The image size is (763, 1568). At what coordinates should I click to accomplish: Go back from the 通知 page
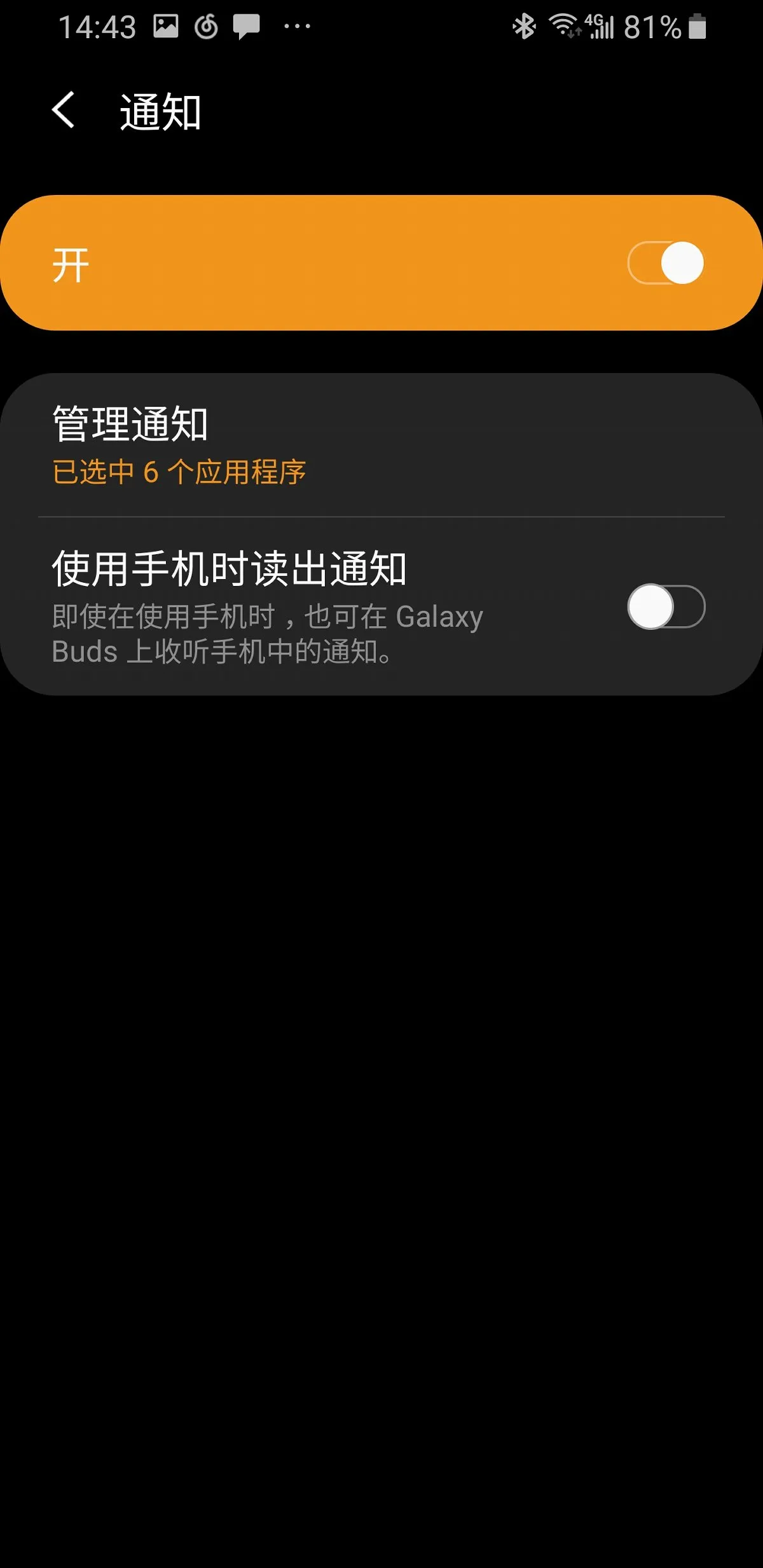pos(63,111)
